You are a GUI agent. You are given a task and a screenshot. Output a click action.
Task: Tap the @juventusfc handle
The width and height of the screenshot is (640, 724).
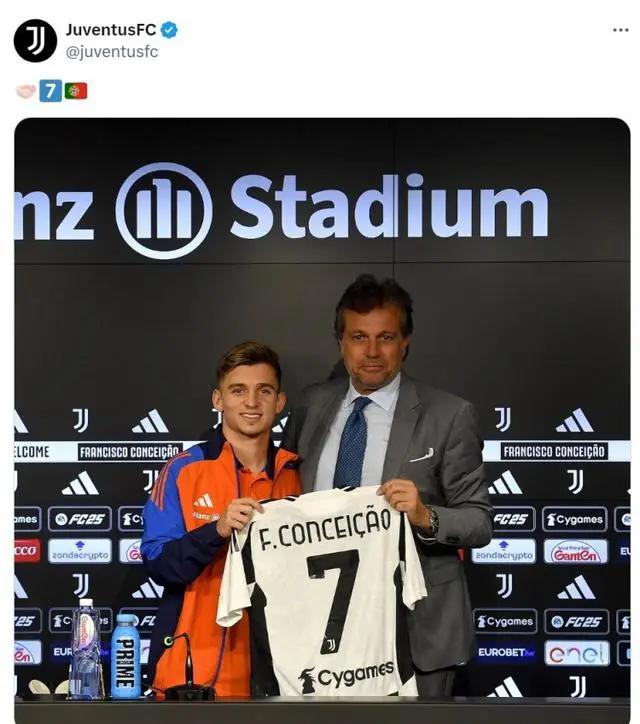pos(112,52)
